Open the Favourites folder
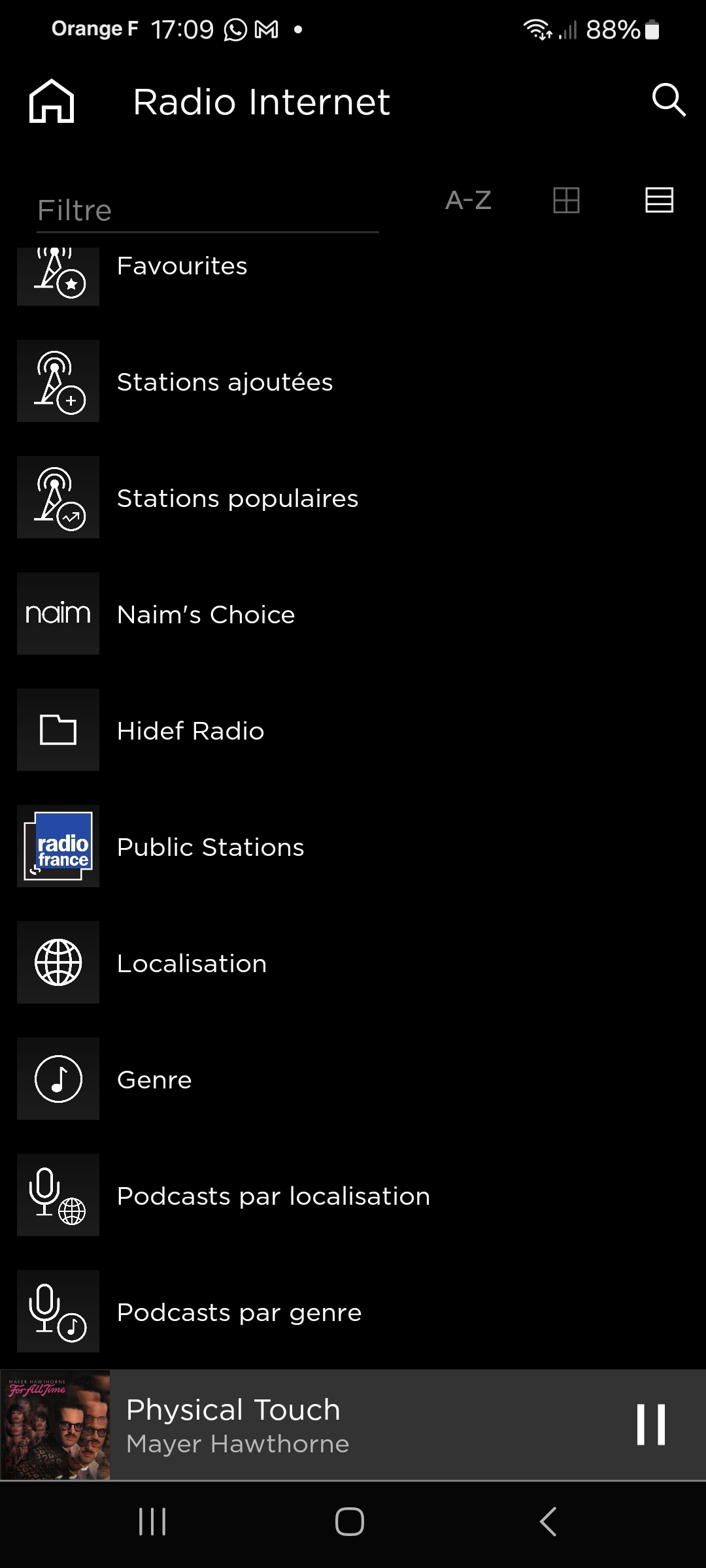 182,267
